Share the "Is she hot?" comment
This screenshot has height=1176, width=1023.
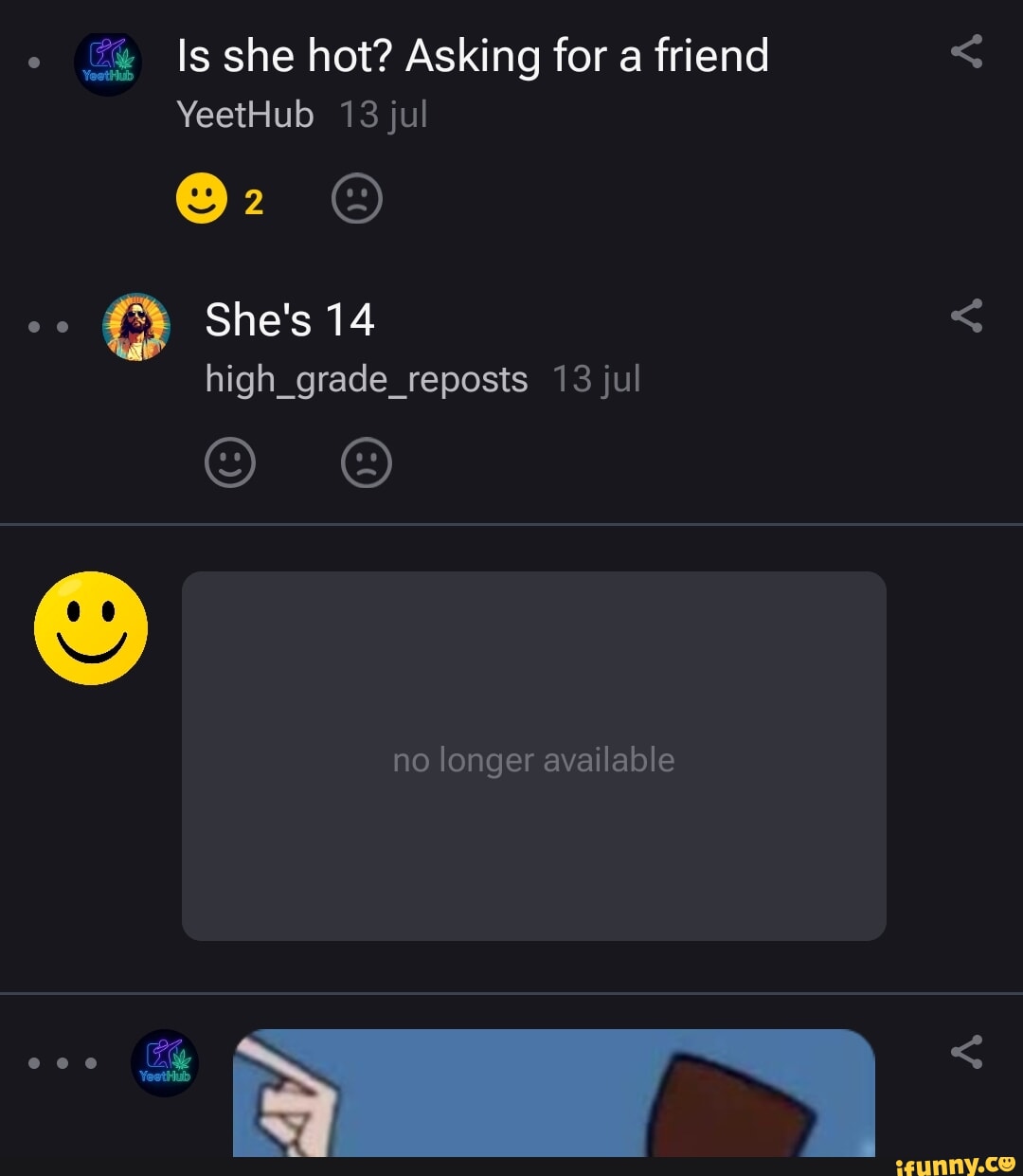(x=966, y=52)
